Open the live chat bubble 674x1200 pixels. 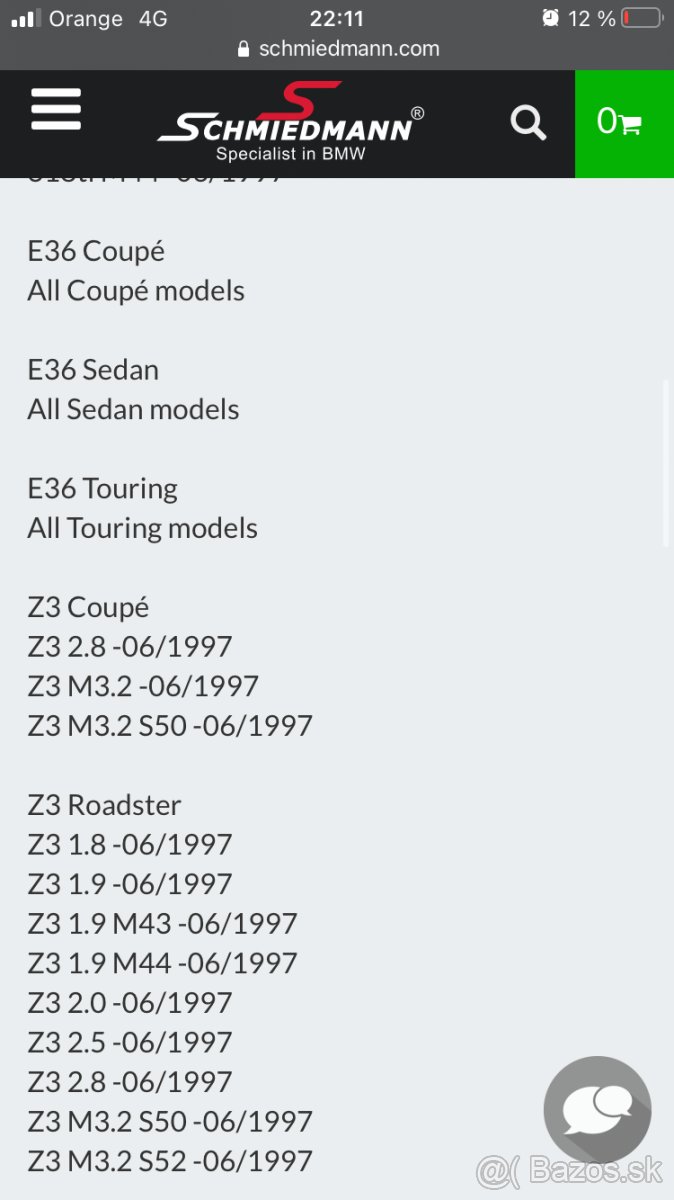tap(597, 1109)
